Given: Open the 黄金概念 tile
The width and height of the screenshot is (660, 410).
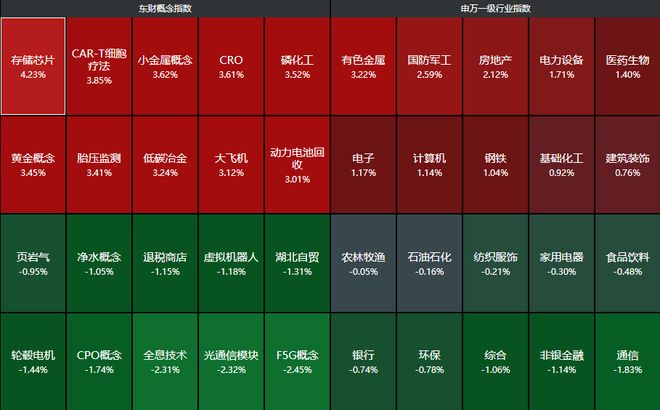Looking at the screenshot, I should coord(33,164).
